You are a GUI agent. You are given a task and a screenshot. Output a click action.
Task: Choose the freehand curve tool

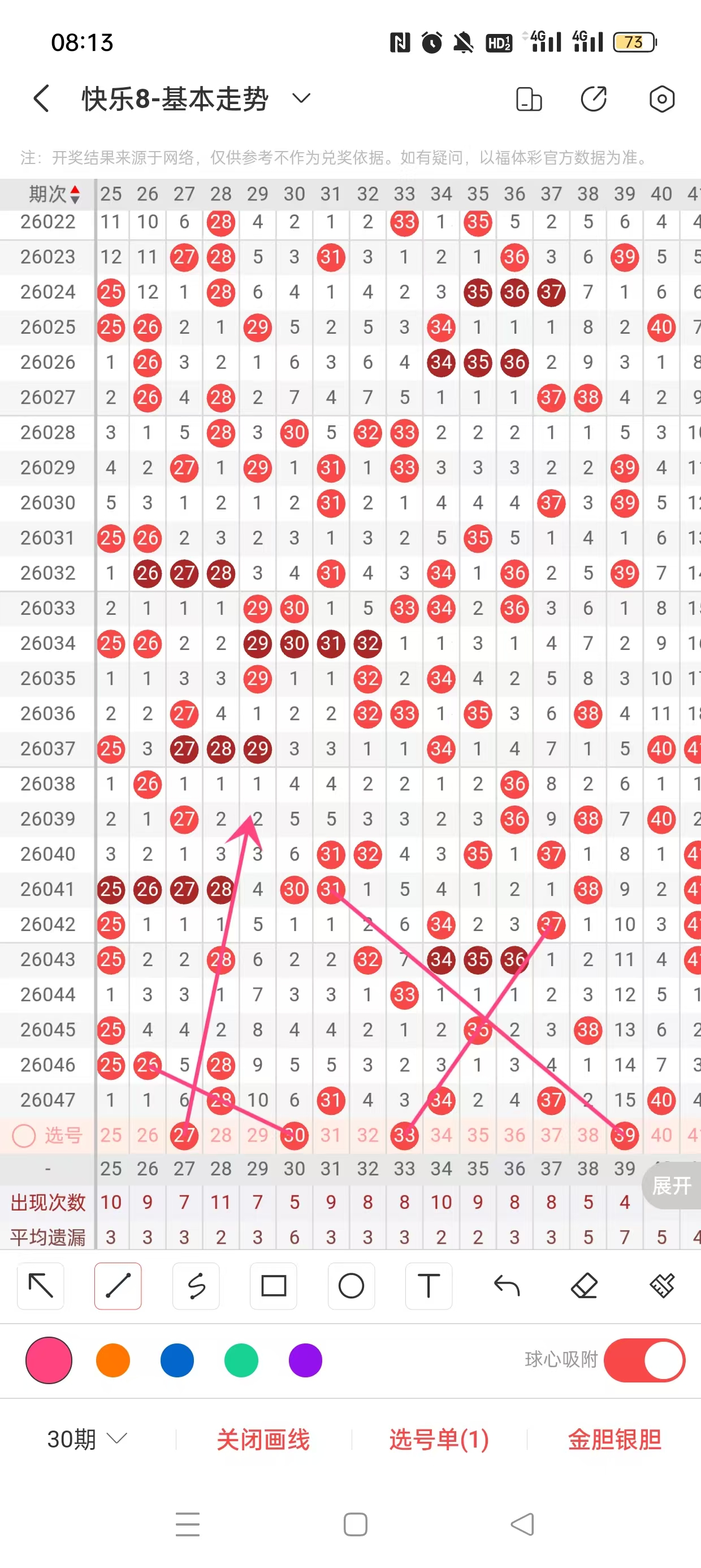coord(196,1286)
